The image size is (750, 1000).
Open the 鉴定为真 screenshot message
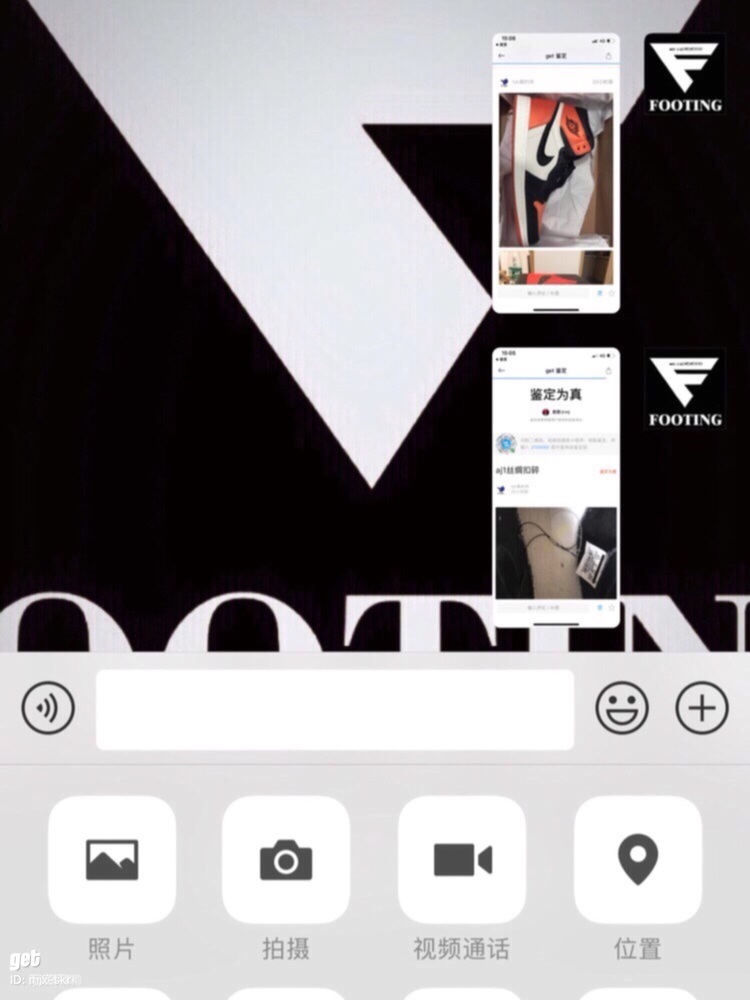point(556,487)
